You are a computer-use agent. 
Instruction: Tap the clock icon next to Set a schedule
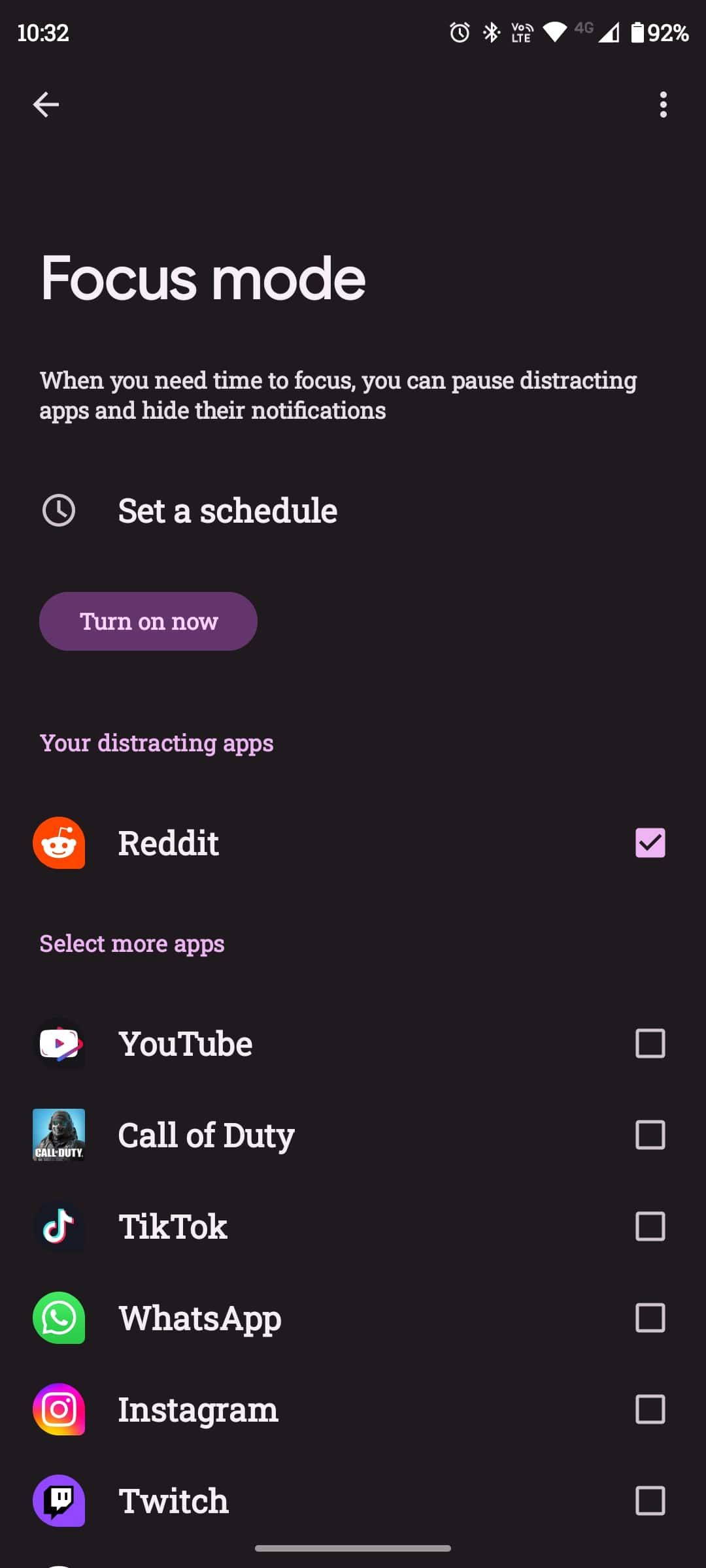(59, 510)
